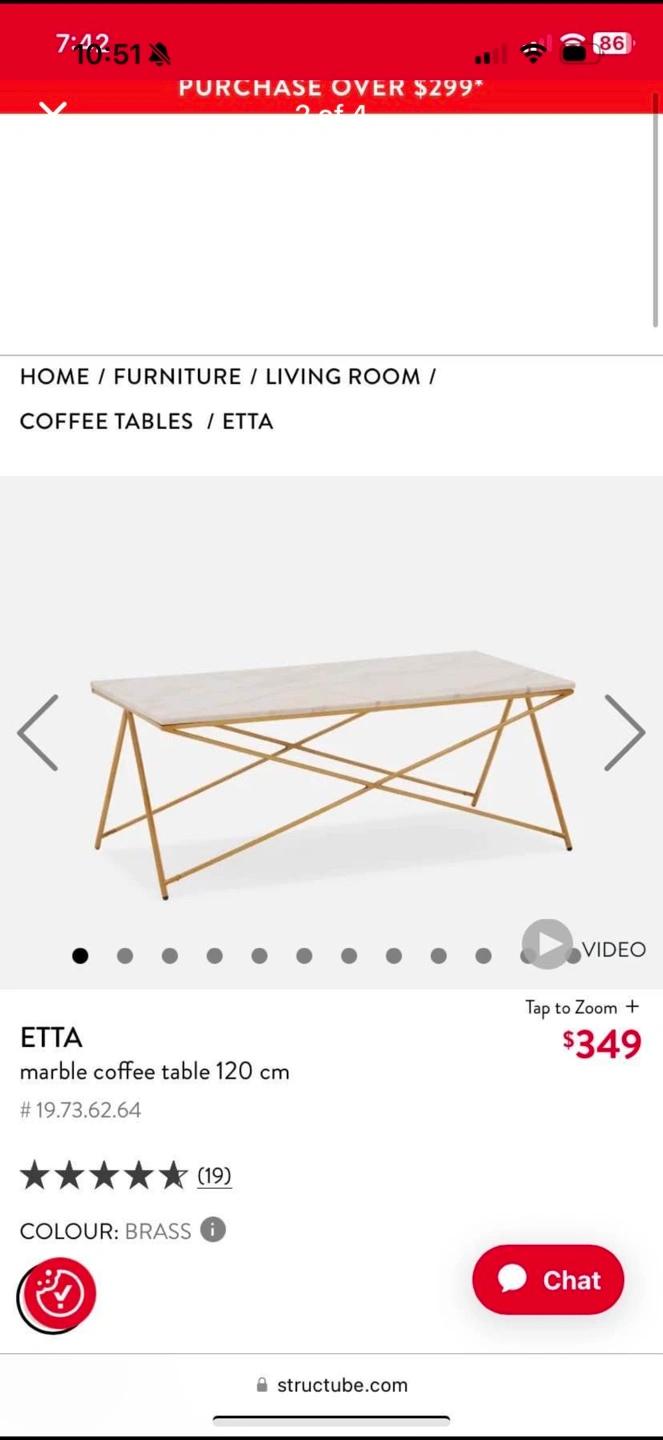Viewport: 663px width, 1440px height.
Task: Open the FURNITURE breadcrumb link
Action: click(177, 377)
